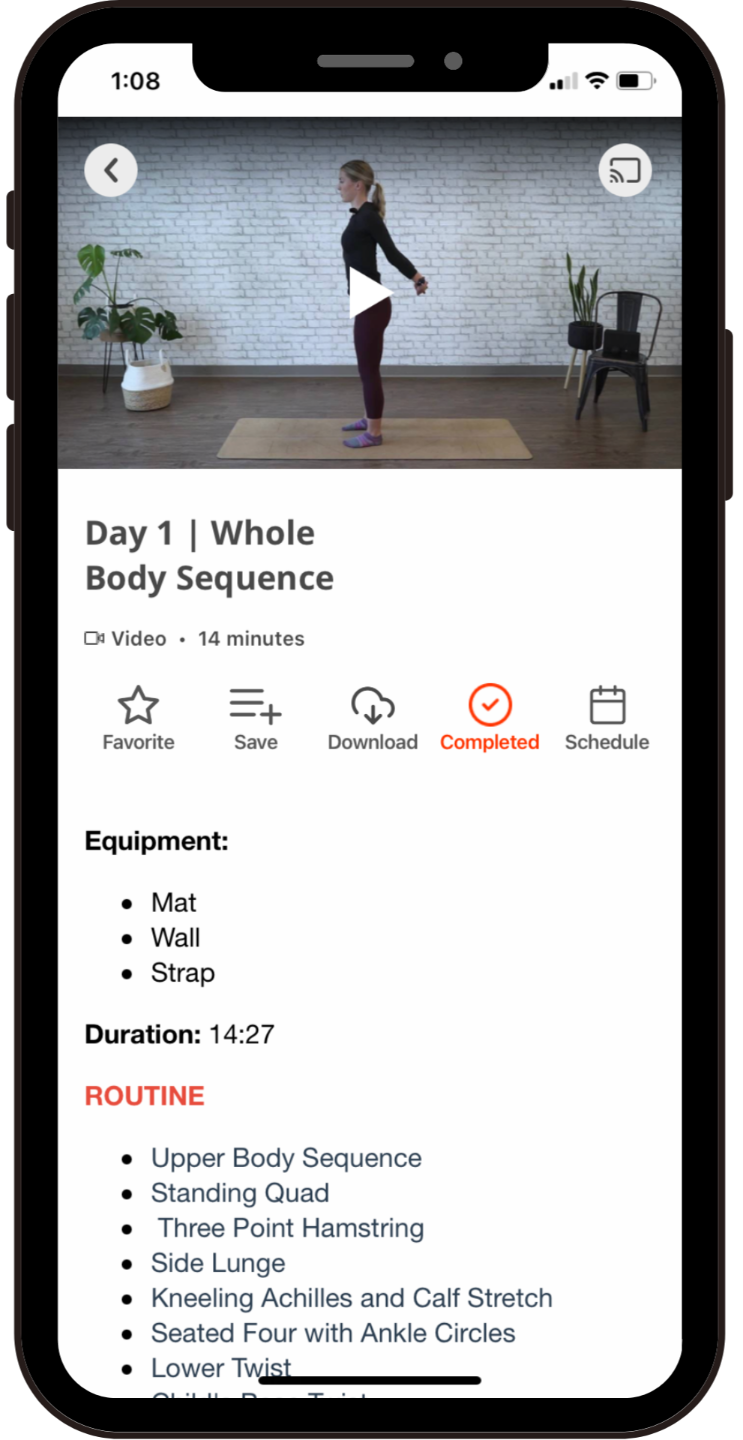Open the Standing Quad link

point(240,1193)
